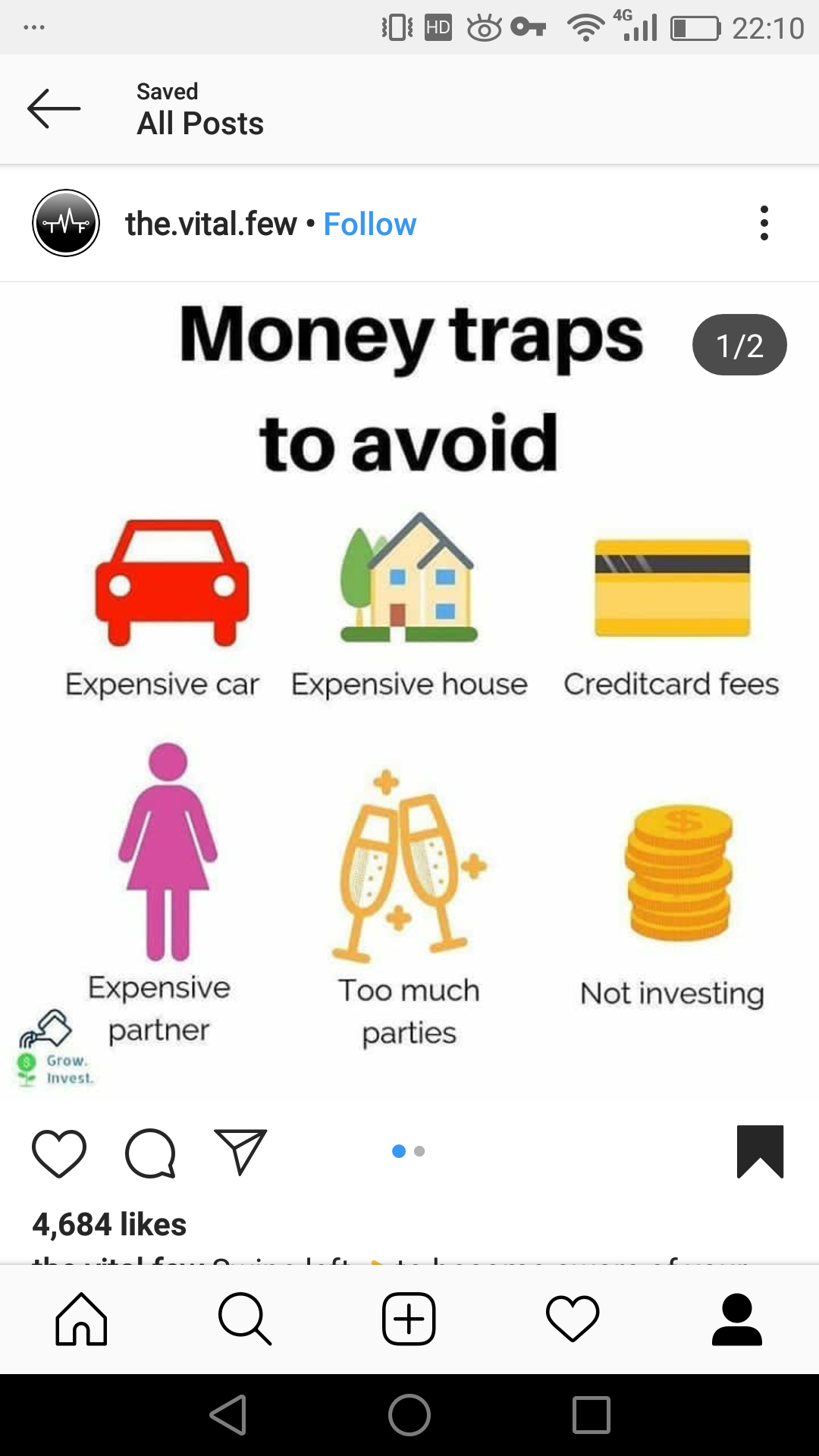
Task: Tap the system home button
Action: pyautogui.click(x=409, y=1415)
